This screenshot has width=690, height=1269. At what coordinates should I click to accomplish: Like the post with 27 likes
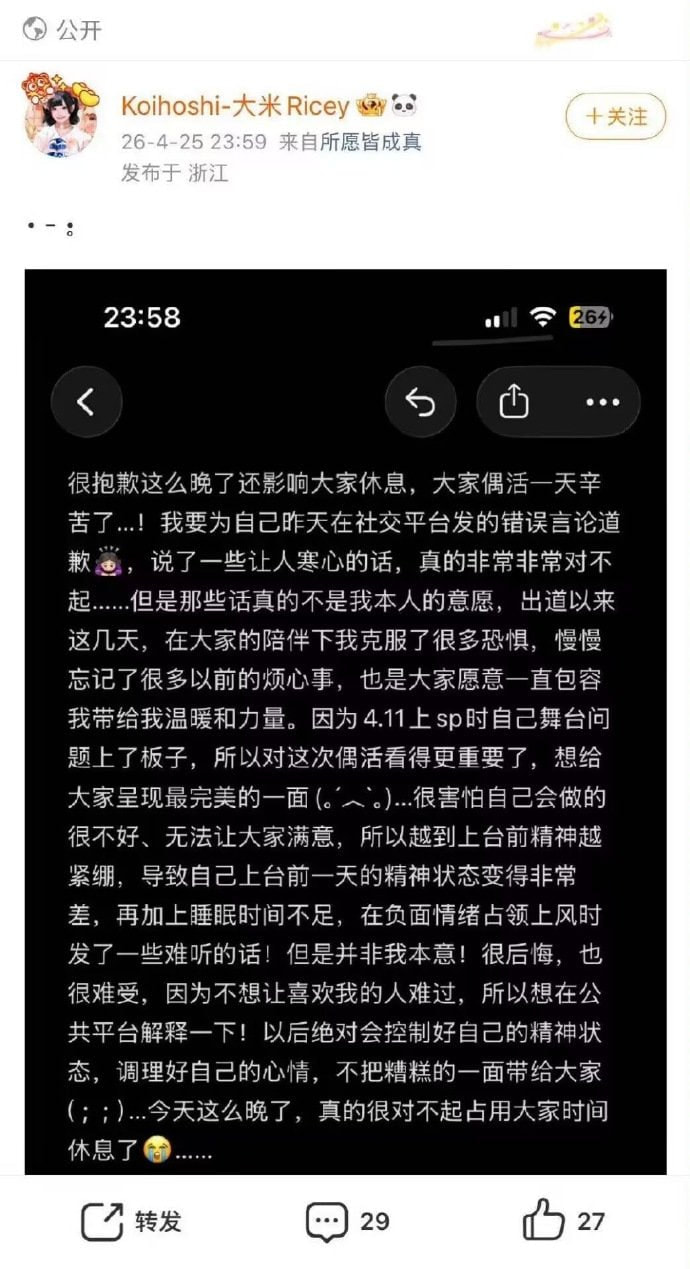click(x=564, y=1221)
